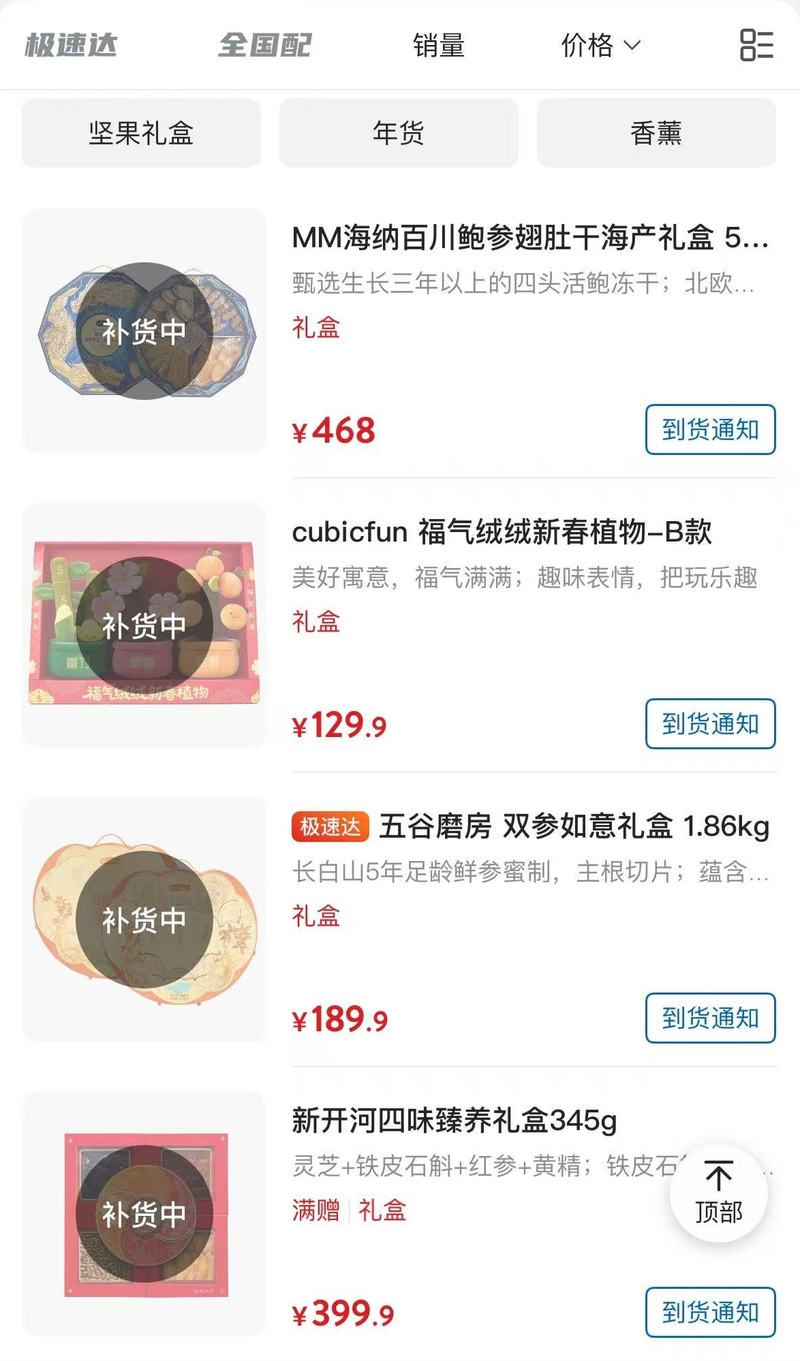This screenshot has height=1361, width=800.
Task: Switch to the 全国配 filter tab
Action: click(x=265, y=45)
